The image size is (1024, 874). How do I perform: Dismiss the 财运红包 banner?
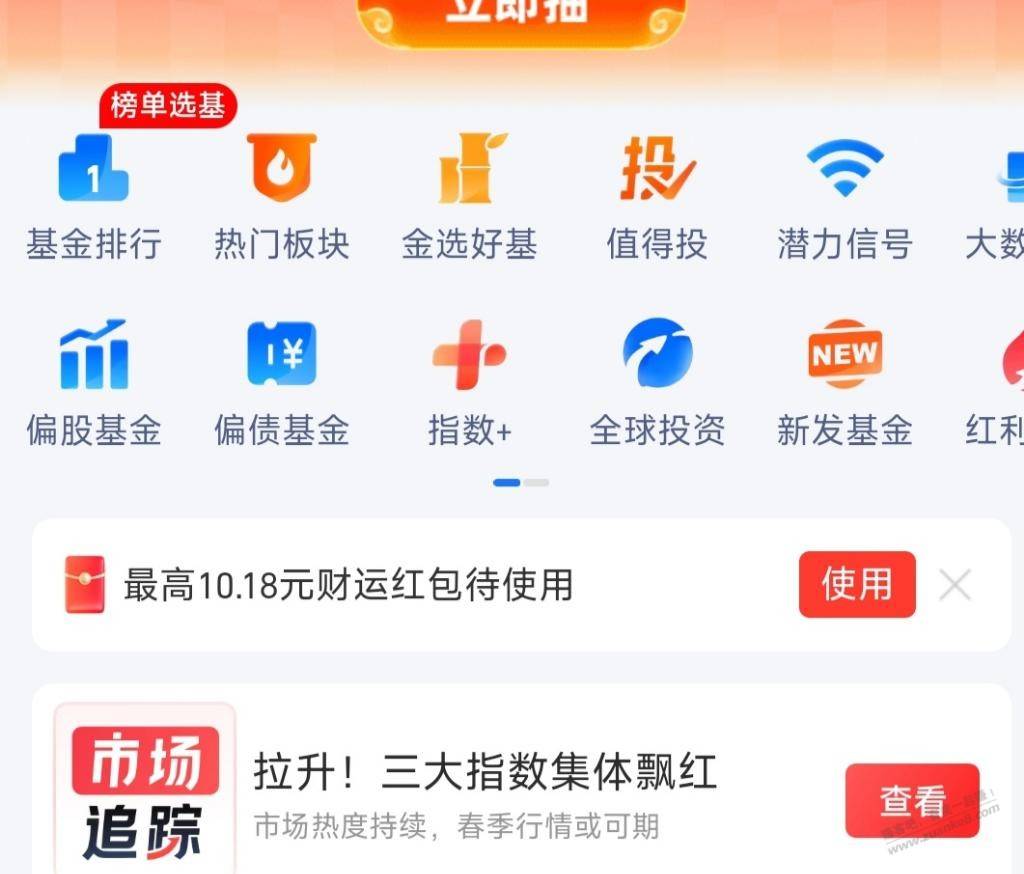pyautogui.click(x=955, y=585)
